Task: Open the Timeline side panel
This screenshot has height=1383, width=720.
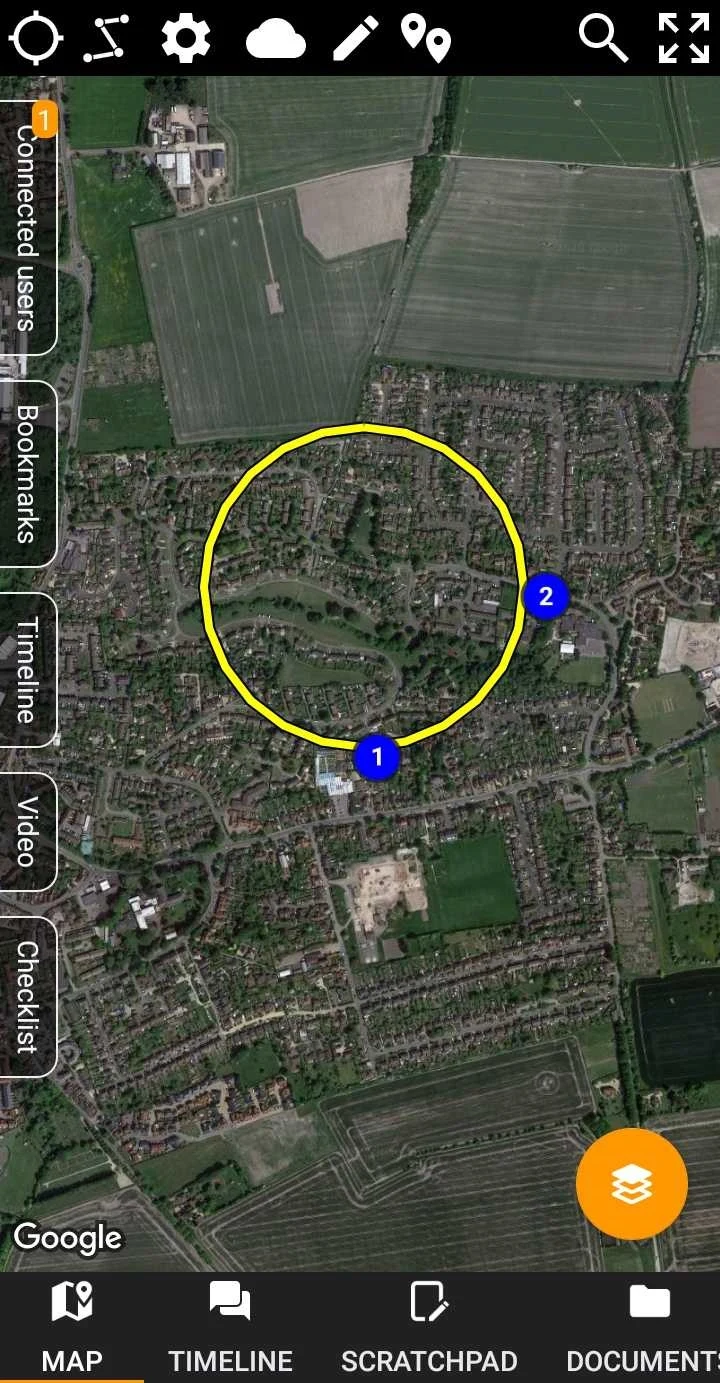Action: click(28, 670)
